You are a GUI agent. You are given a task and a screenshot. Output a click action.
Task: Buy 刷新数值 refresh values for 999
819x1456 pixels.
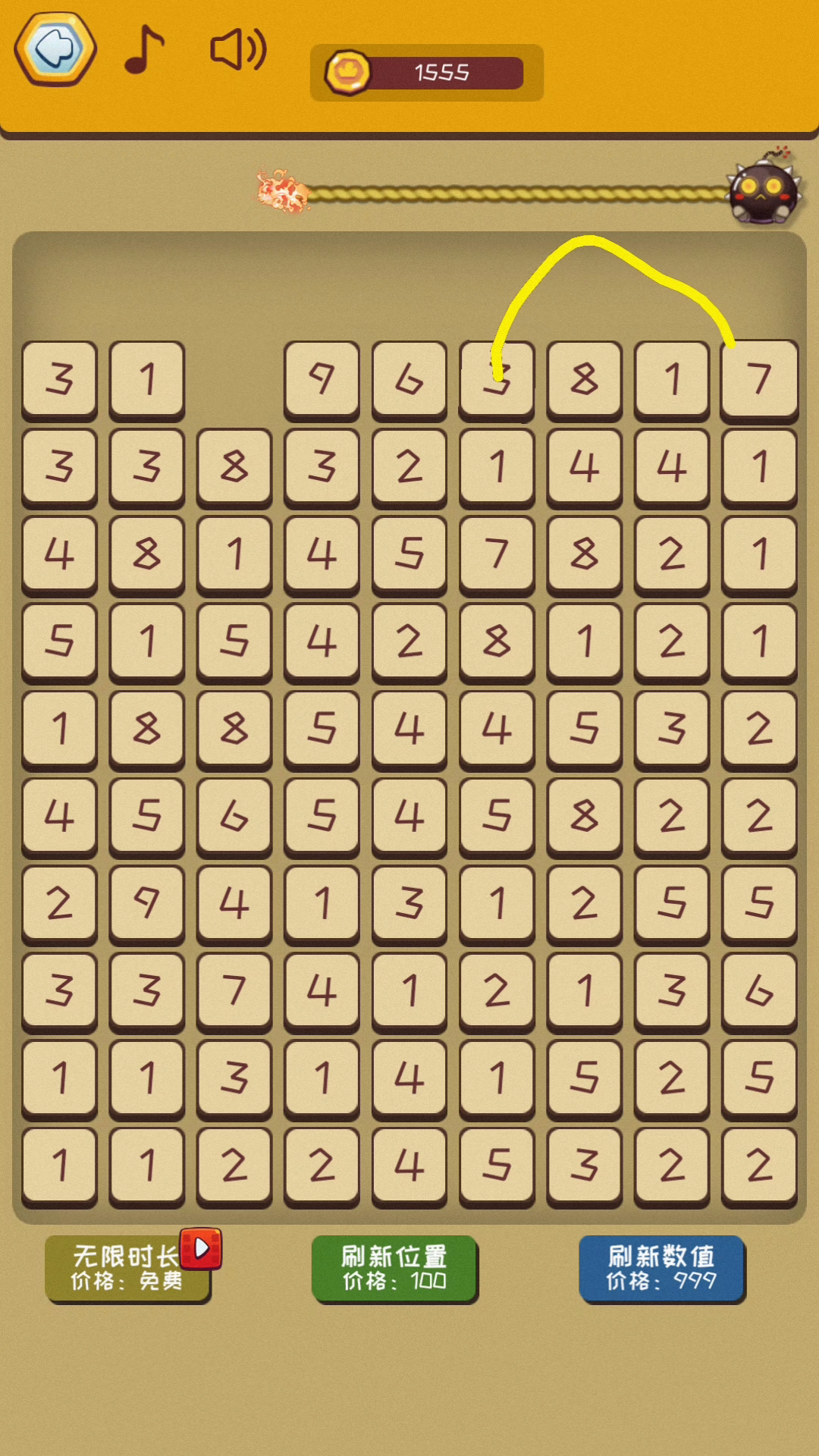(661, 1268)
